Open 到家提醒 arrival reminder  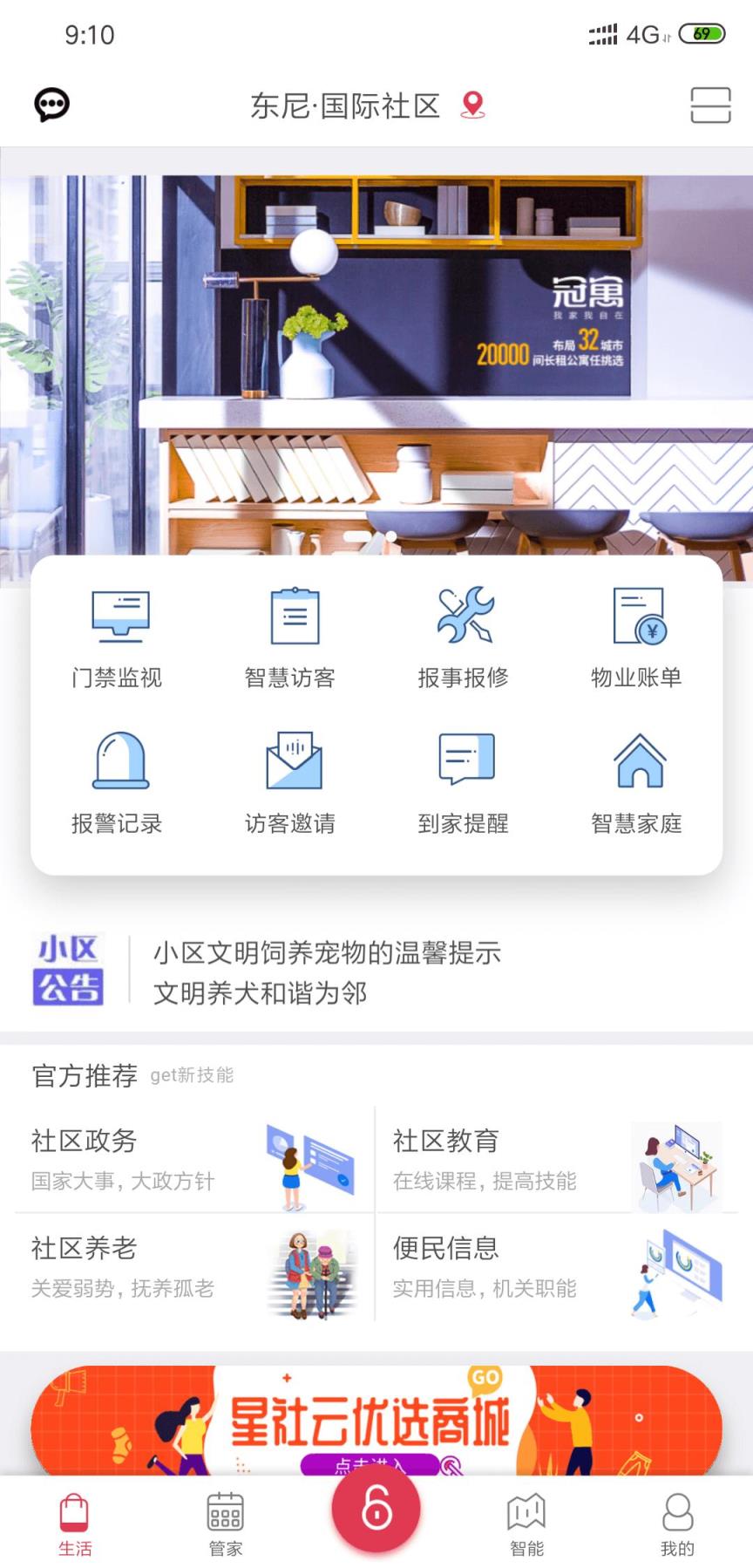(x=464, y=782)
